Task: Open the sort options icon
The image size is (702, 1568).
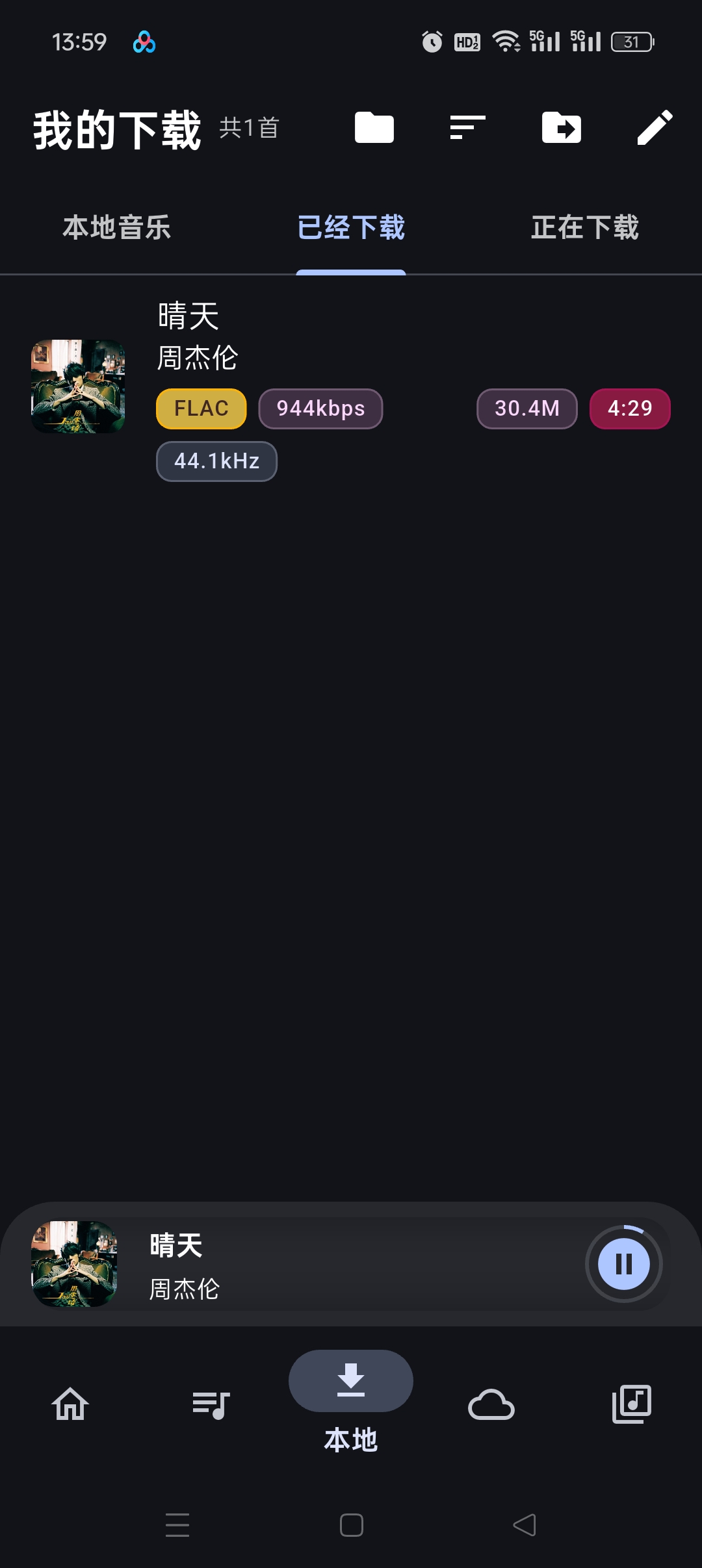Action: [x=467, y=127]
